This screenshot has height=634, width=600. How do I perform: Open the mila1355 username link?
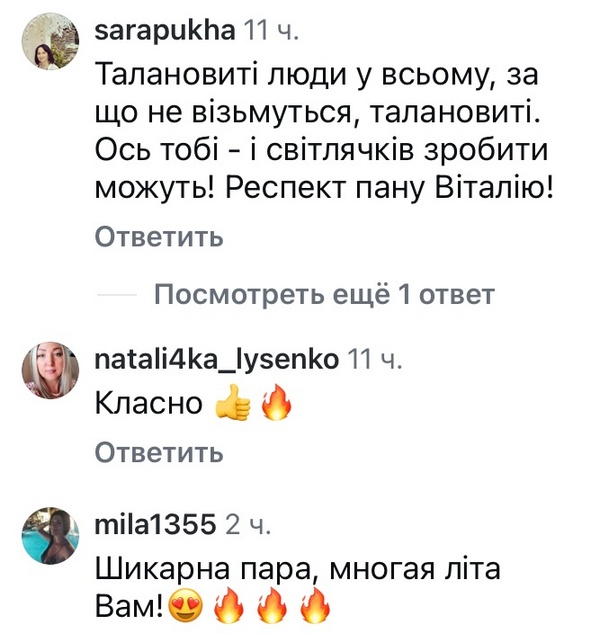tap(155, 524)
